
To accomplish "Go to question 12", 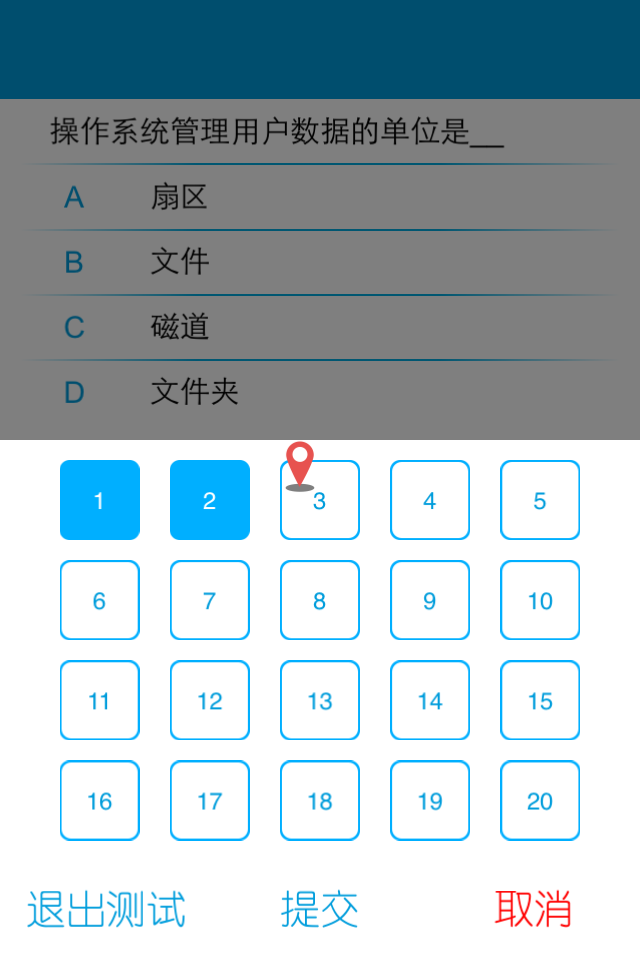I will click(210, 700).
